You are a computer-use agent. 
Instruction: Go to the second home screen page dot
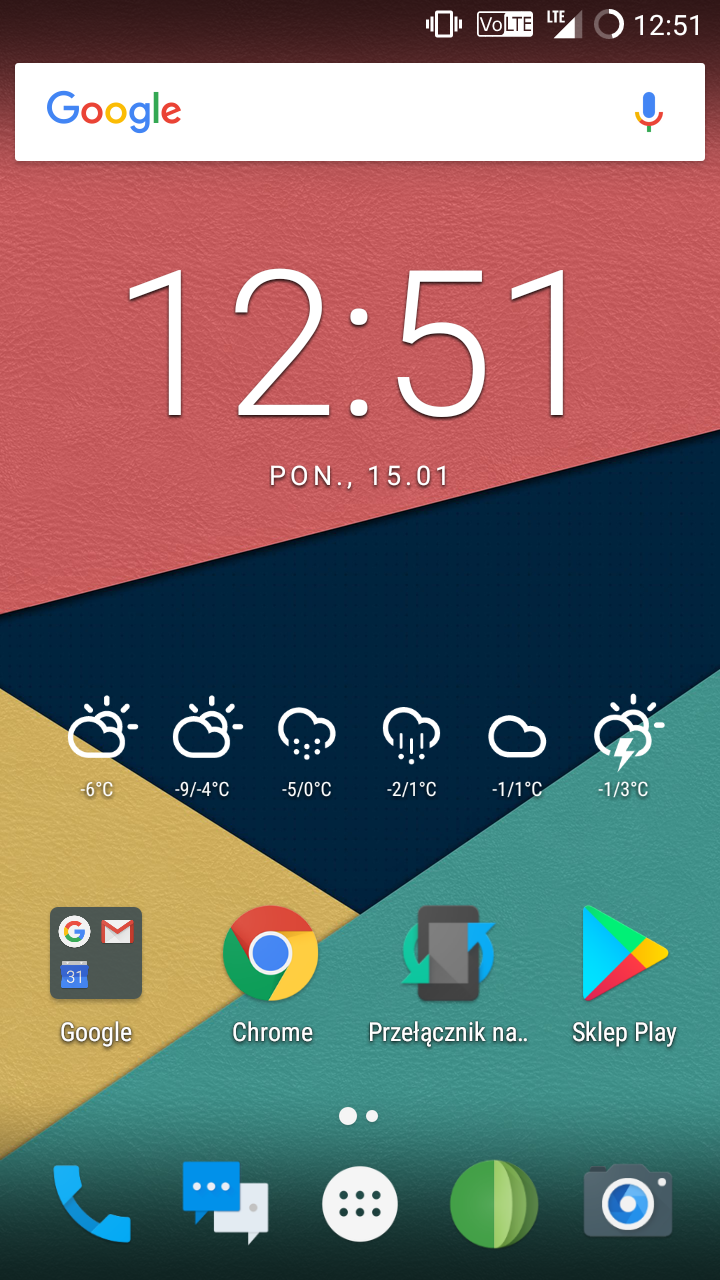[x=372, y=1116]
